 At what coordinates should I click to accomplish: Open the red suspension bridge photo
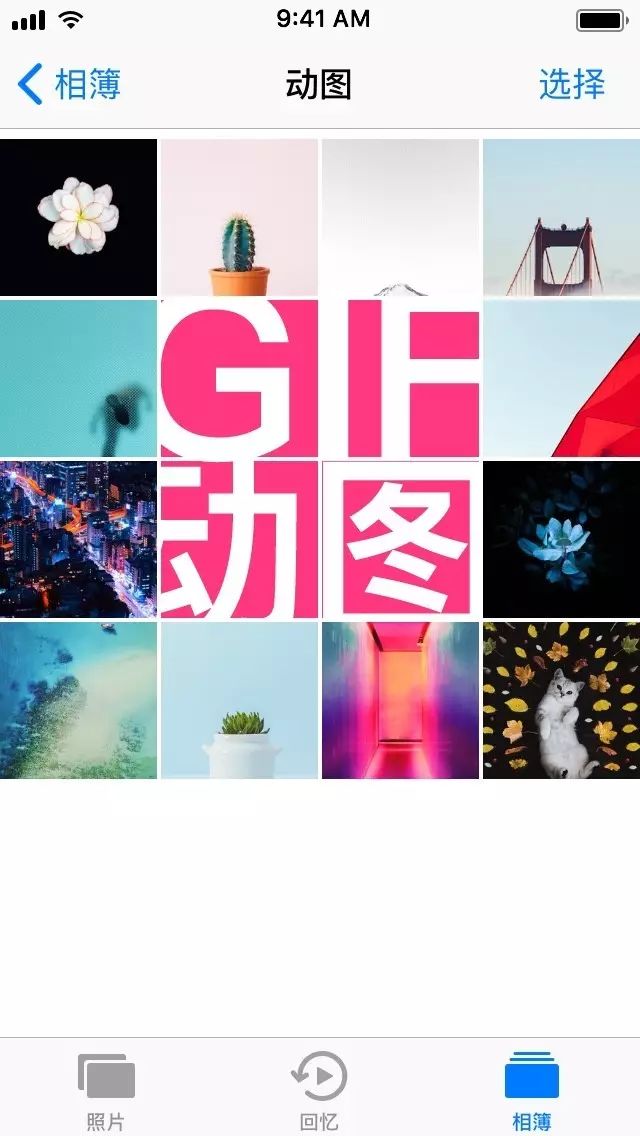(561, 217)
